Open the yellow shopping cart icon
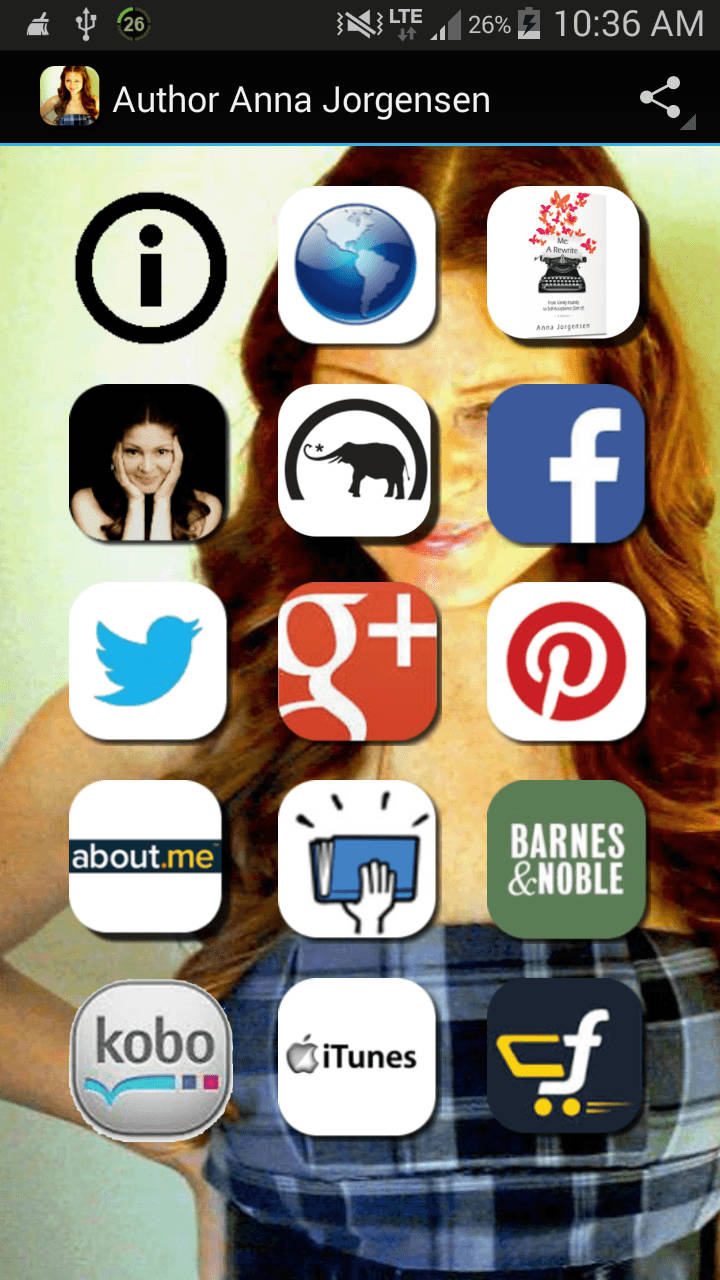Image resolution: width=720 pixels, height=1280 pixels. point(566,1056)
